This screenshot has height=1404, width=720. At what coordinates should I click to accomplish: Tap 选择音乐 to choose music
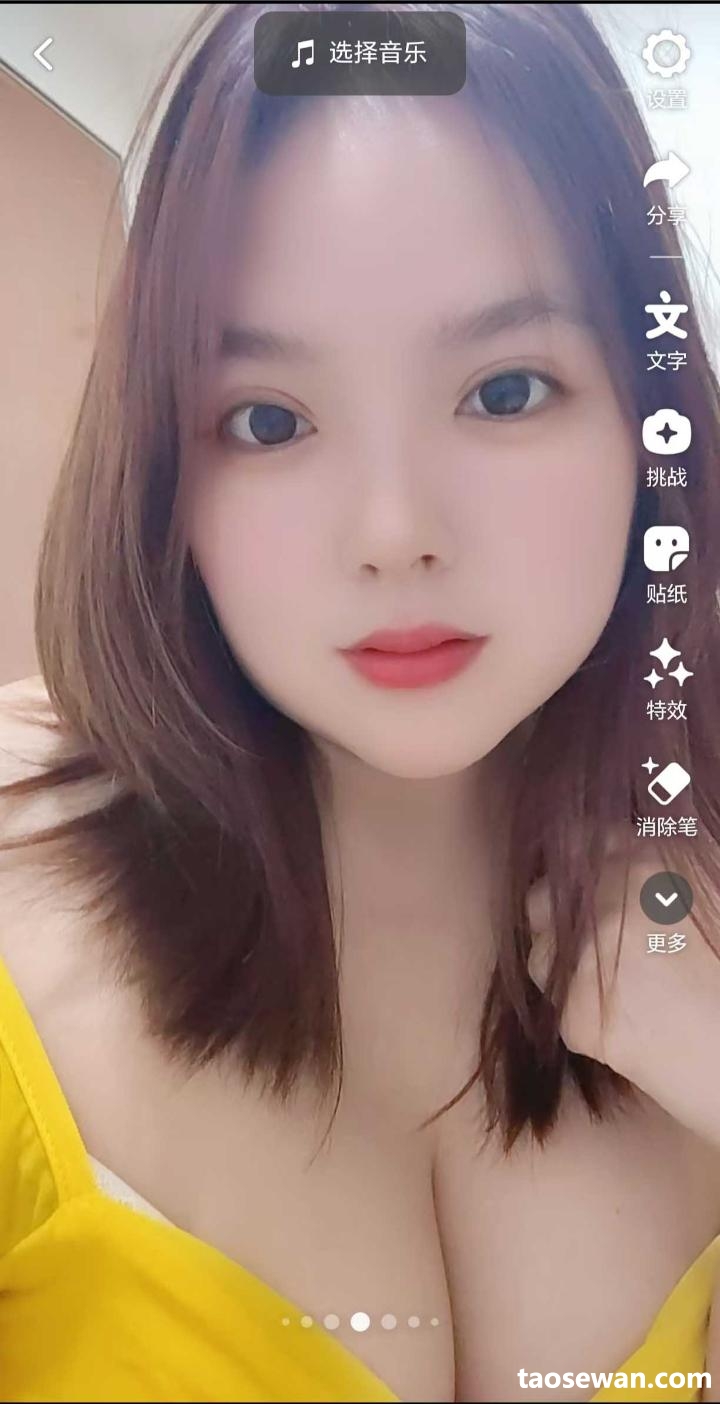pyautogui.click(x=360, y=54)
